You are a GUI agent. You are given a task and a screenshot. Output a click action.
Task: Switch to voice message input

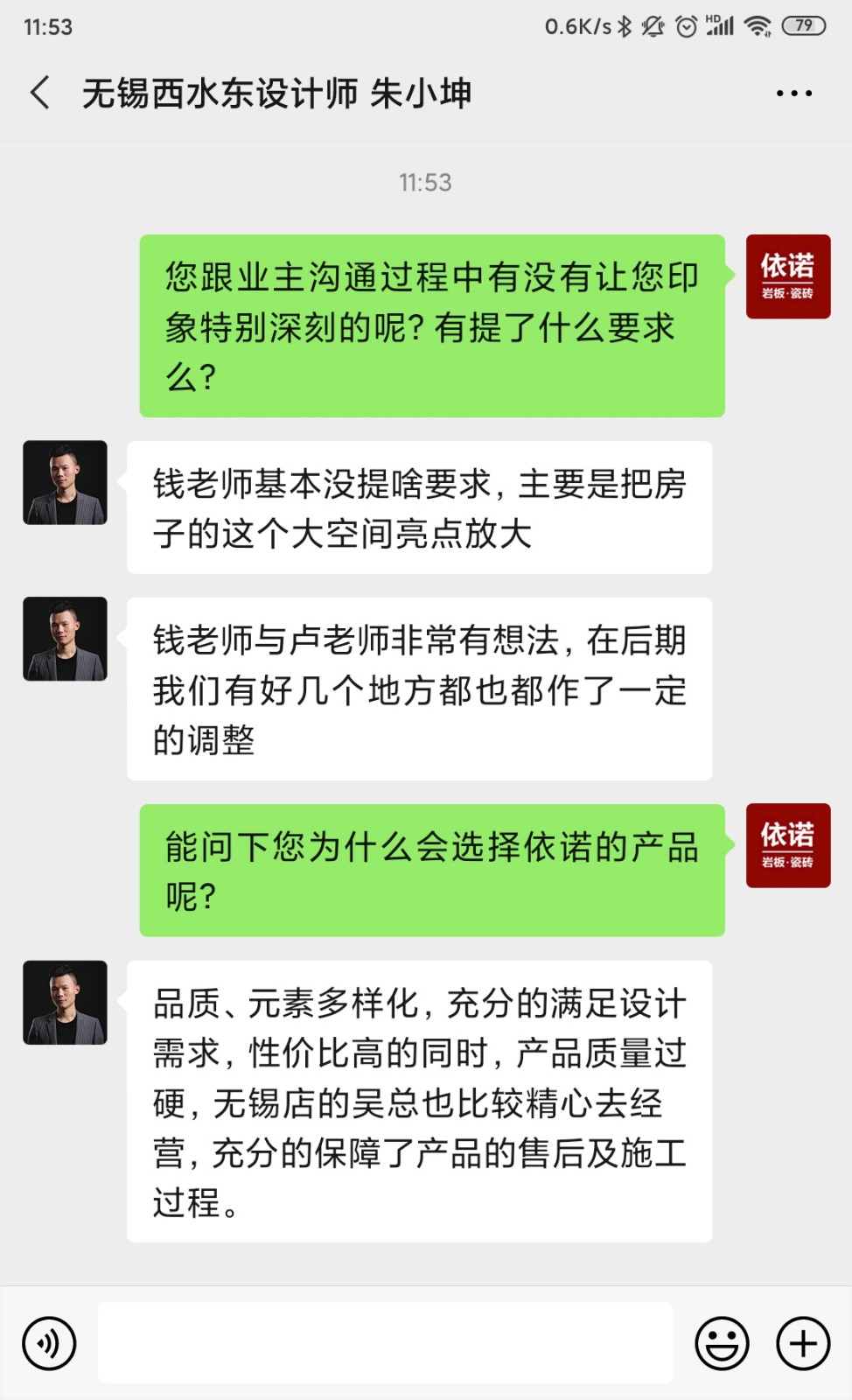pyautogui.click(x=49, y=1343)
